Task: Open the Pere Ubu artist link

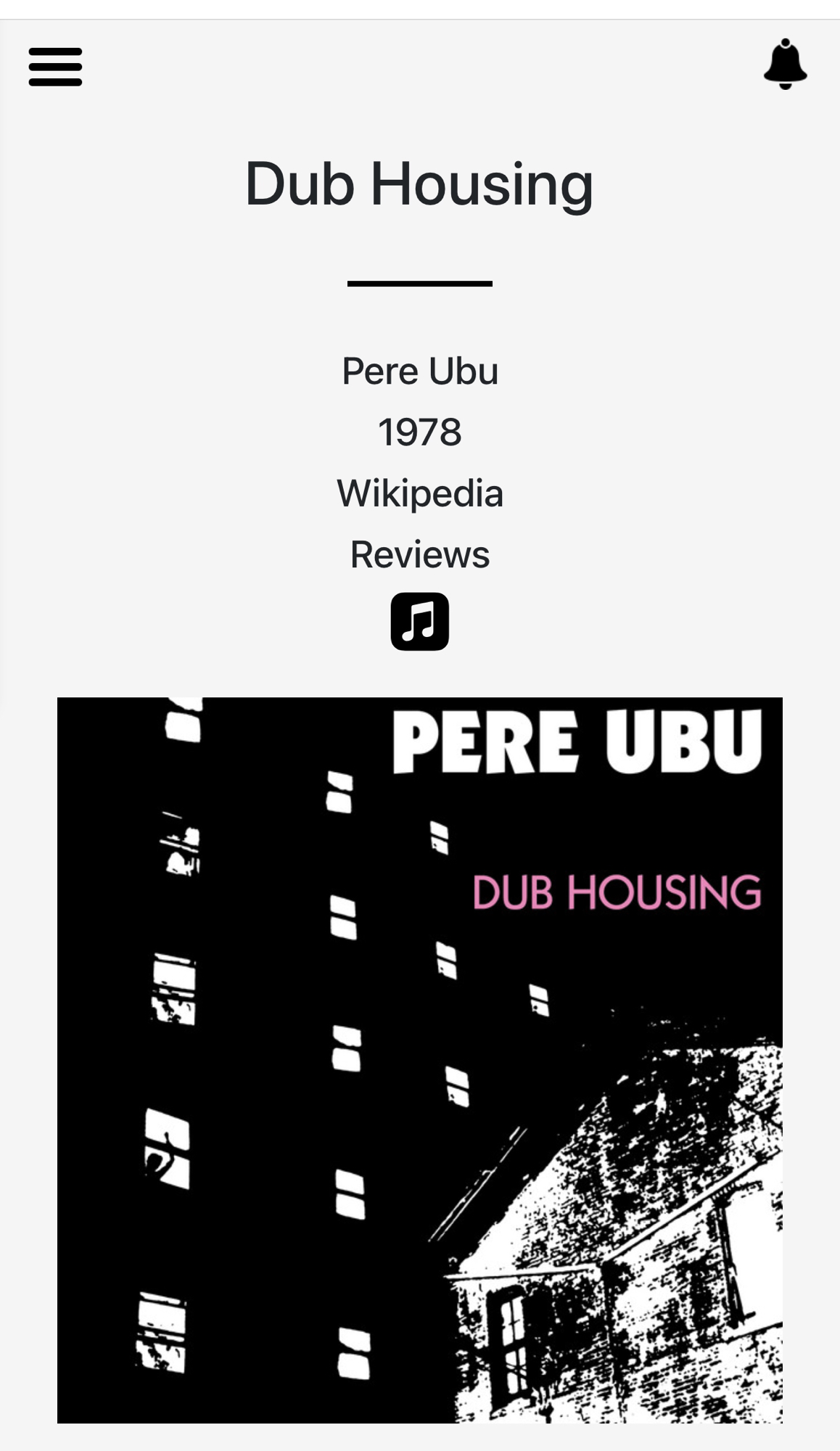Action: (419, 371)
